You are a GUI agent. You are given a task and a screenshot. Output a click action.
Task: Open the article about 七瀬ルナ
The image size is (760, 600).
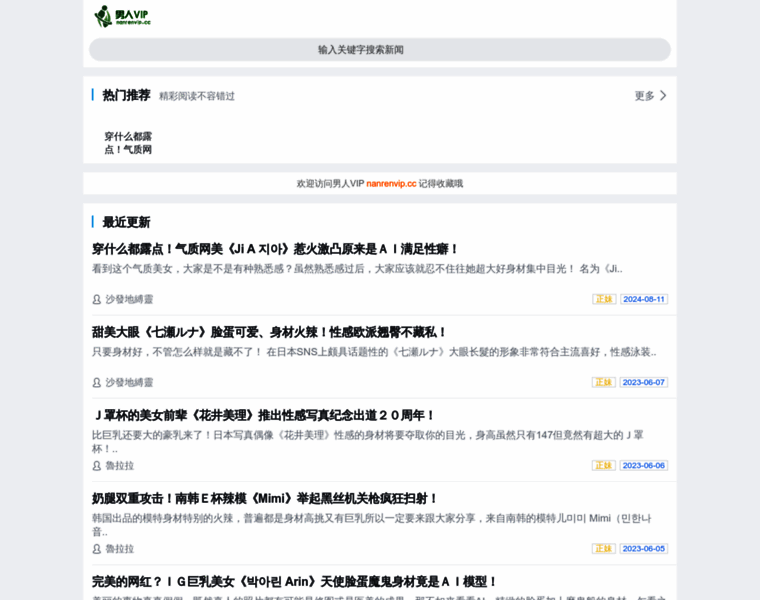(x=270, y=332)
